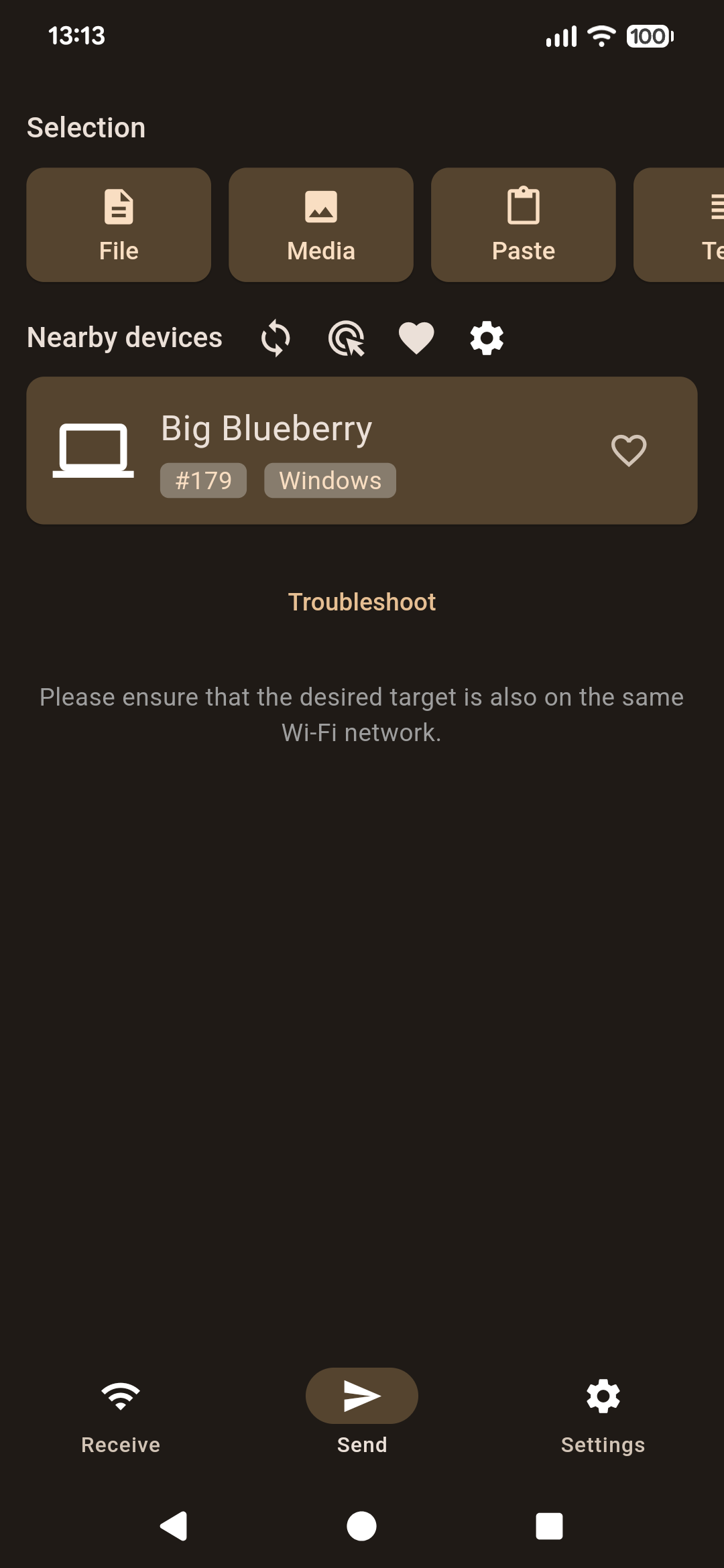
Task: Refresh the nearby devices scan
Action: click(276, 338)
